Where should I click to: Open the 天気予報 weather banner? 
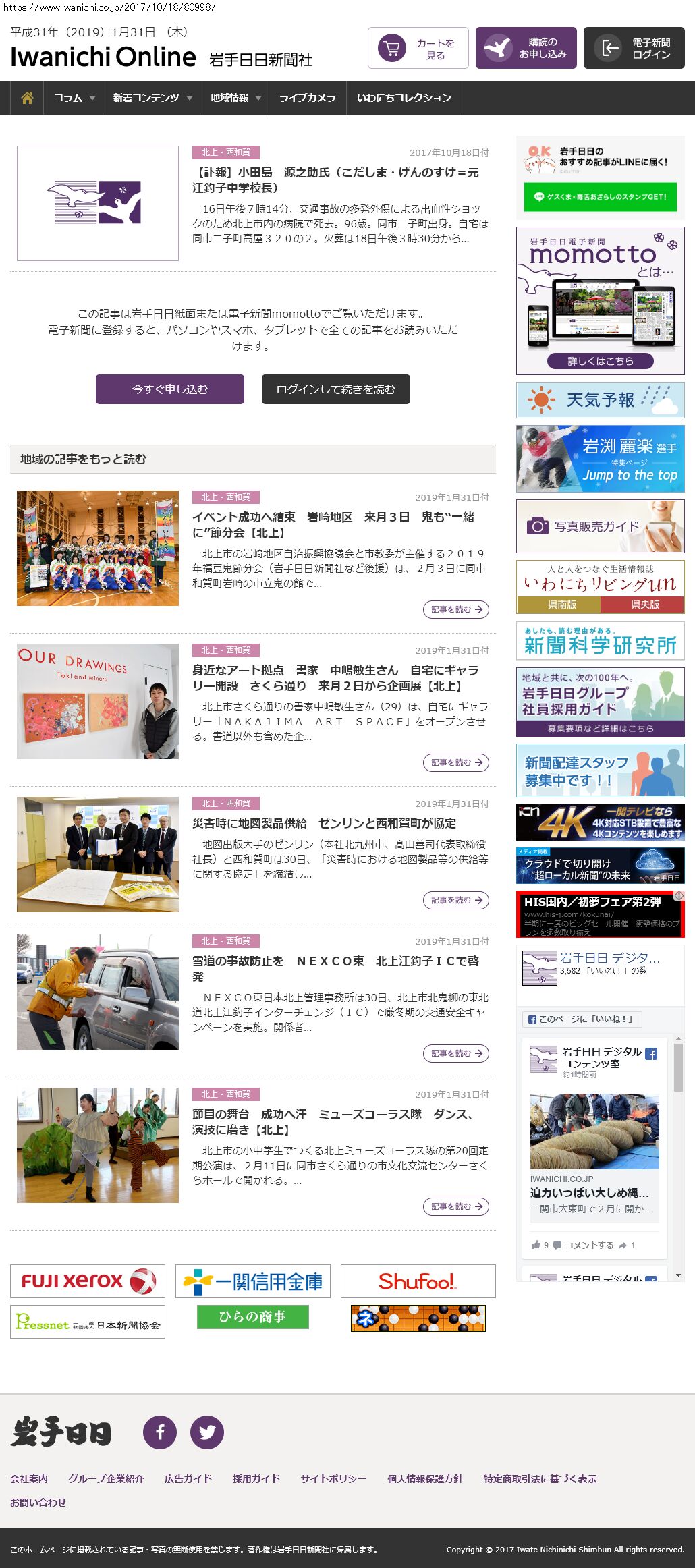tap(601, 400)
